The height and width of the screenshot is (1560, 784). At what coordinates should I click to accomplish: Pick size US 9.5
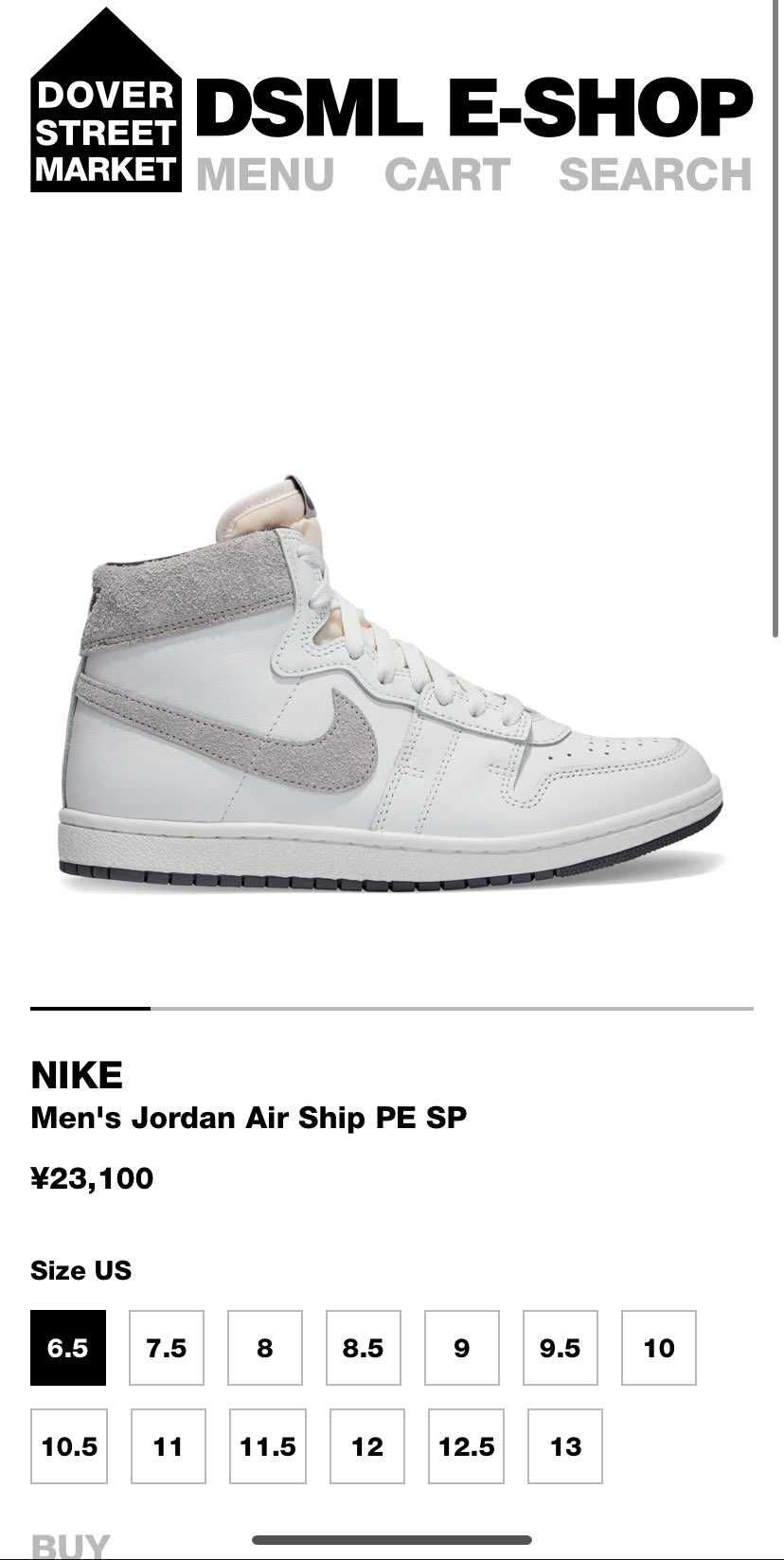(561, 1348)
